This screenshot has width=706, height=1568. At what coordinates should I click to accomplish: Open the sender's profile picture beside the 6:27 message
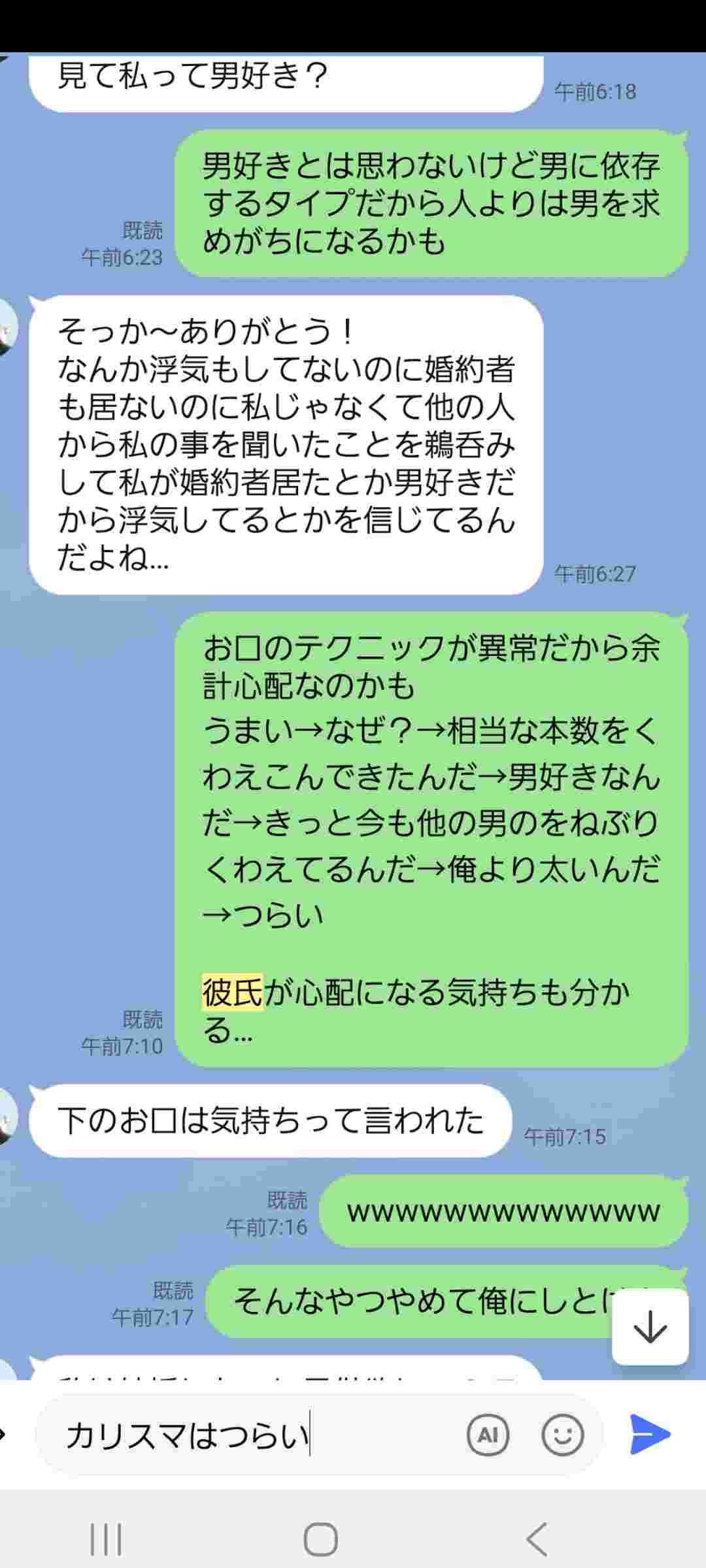point(7,327)
